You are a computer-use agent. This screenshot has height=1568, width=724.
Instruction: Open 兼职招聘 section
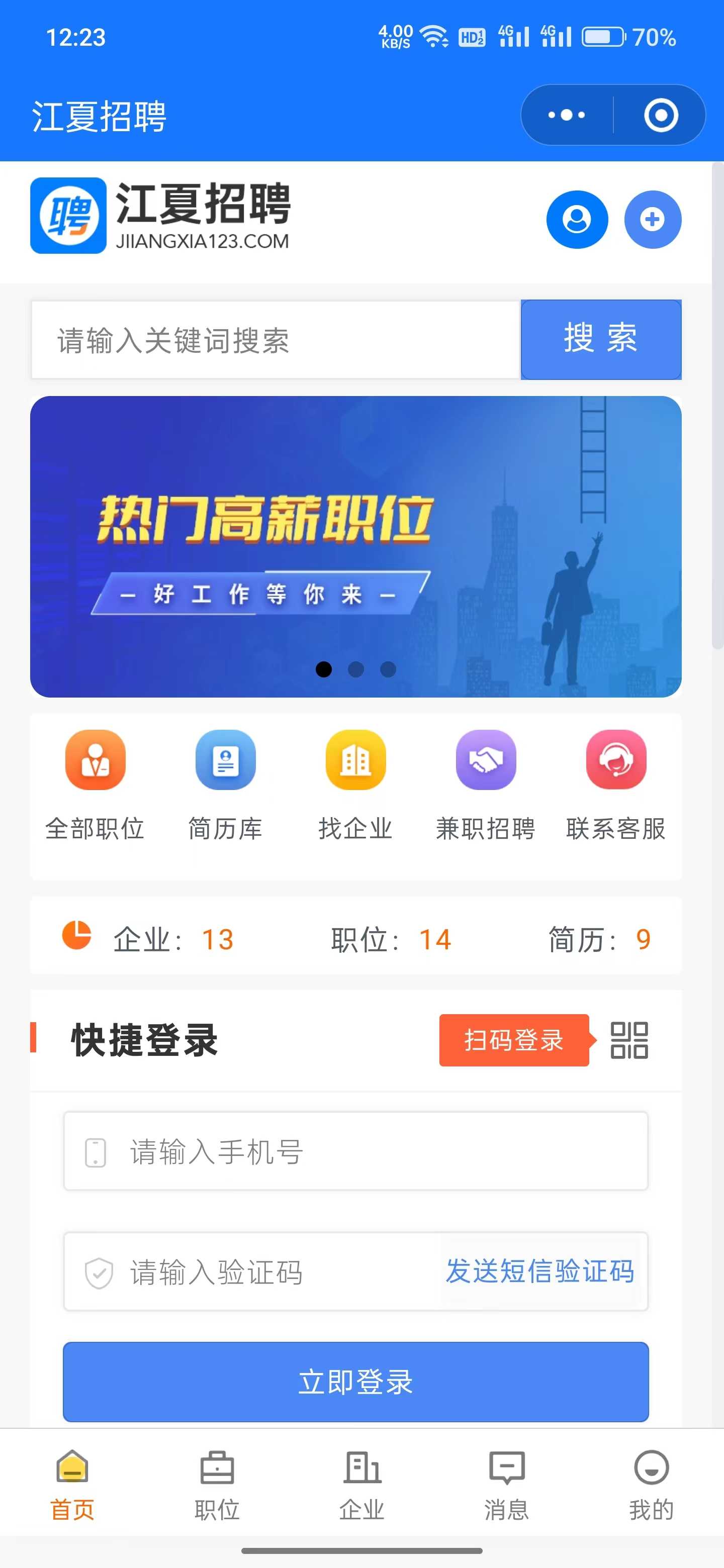pyautogui.click(x=485, y=785)
